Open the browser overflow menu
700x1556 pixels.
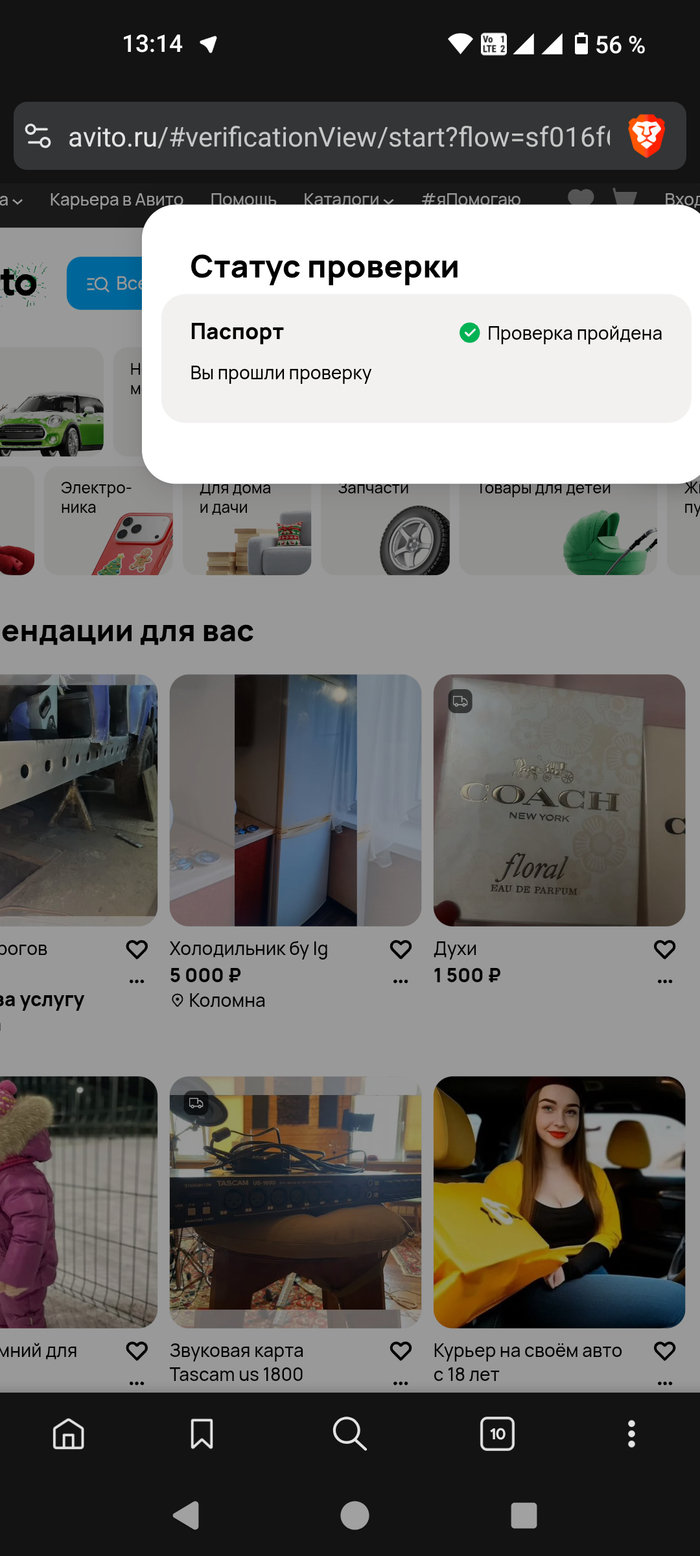point(631,1434)
